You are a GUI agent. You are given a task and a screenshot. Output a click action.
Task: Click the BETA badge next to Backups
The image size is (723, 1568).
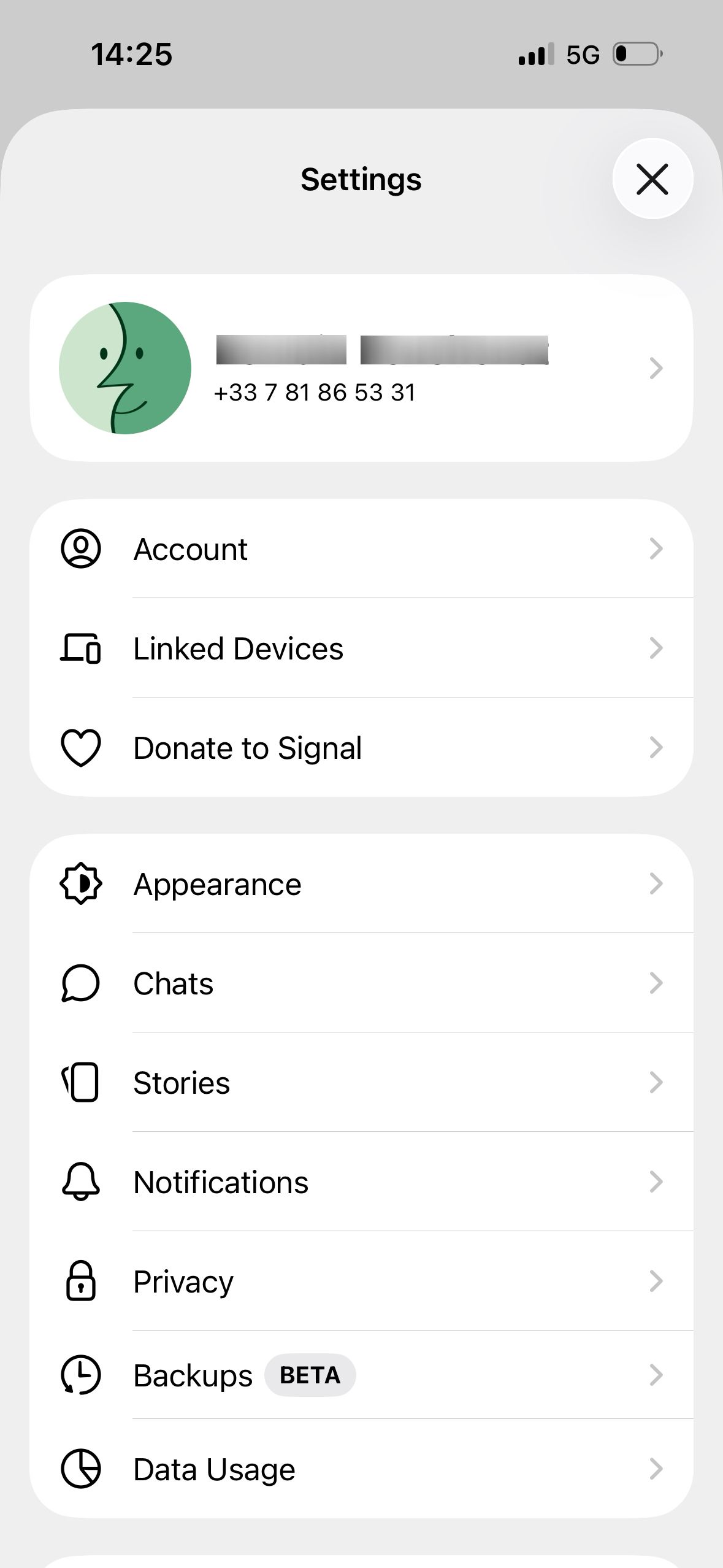click(x=310, y=1375)
